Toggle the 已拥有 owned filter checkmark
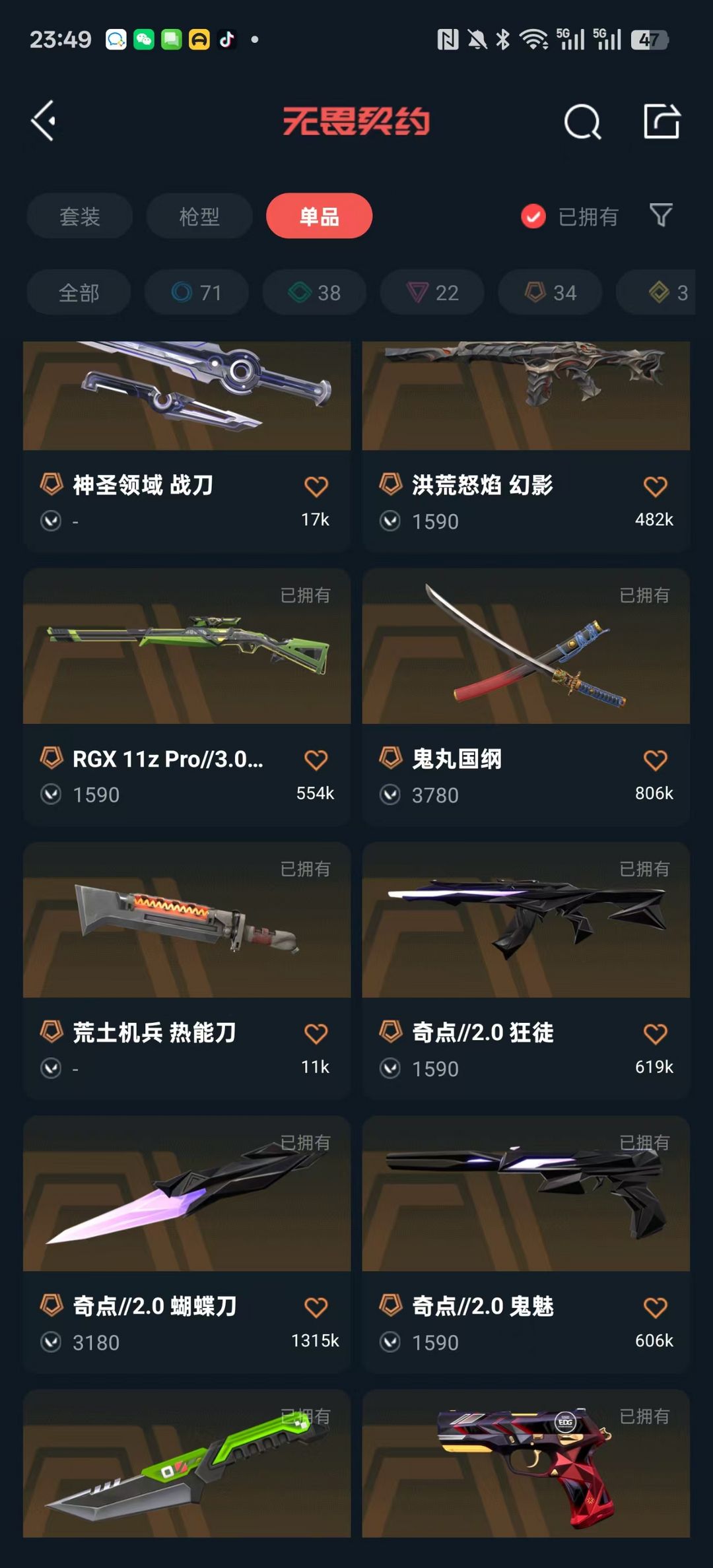 [x=532, y=216]
